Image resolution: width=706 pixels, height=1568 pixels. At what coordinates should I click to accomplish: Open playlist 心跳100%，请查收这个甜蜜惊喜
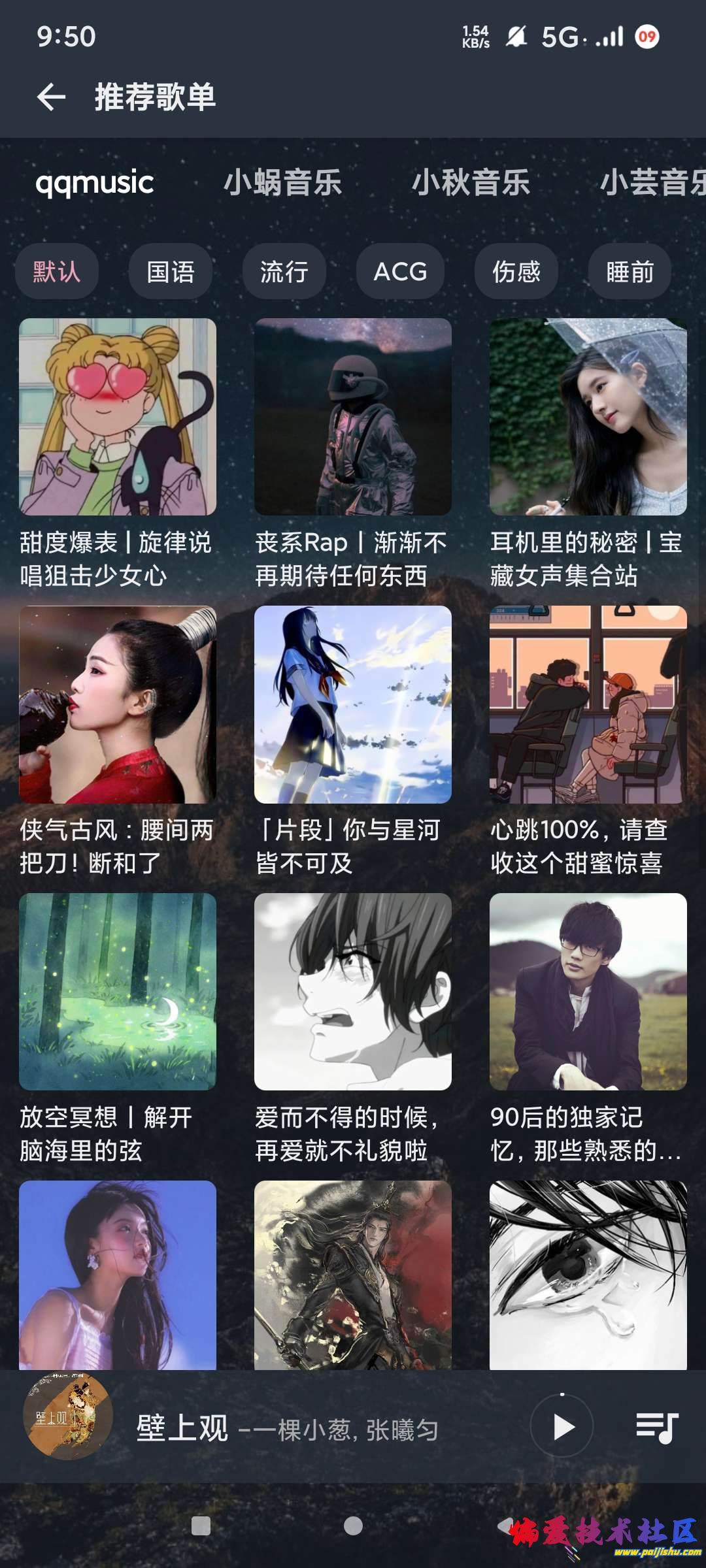pos(588,704)
